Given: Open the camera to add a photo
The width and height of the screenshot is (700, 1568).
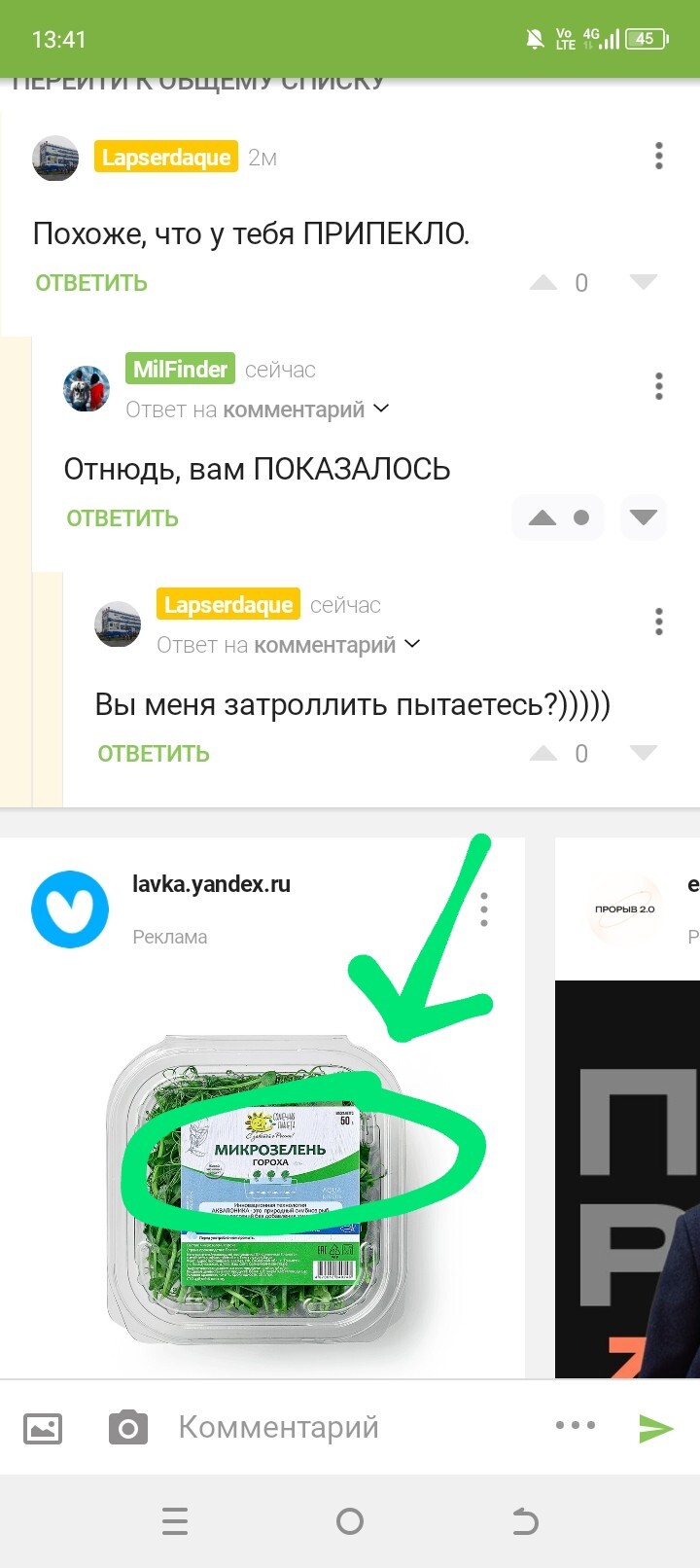Looking at the screenshot, I should pos(127,1427).
